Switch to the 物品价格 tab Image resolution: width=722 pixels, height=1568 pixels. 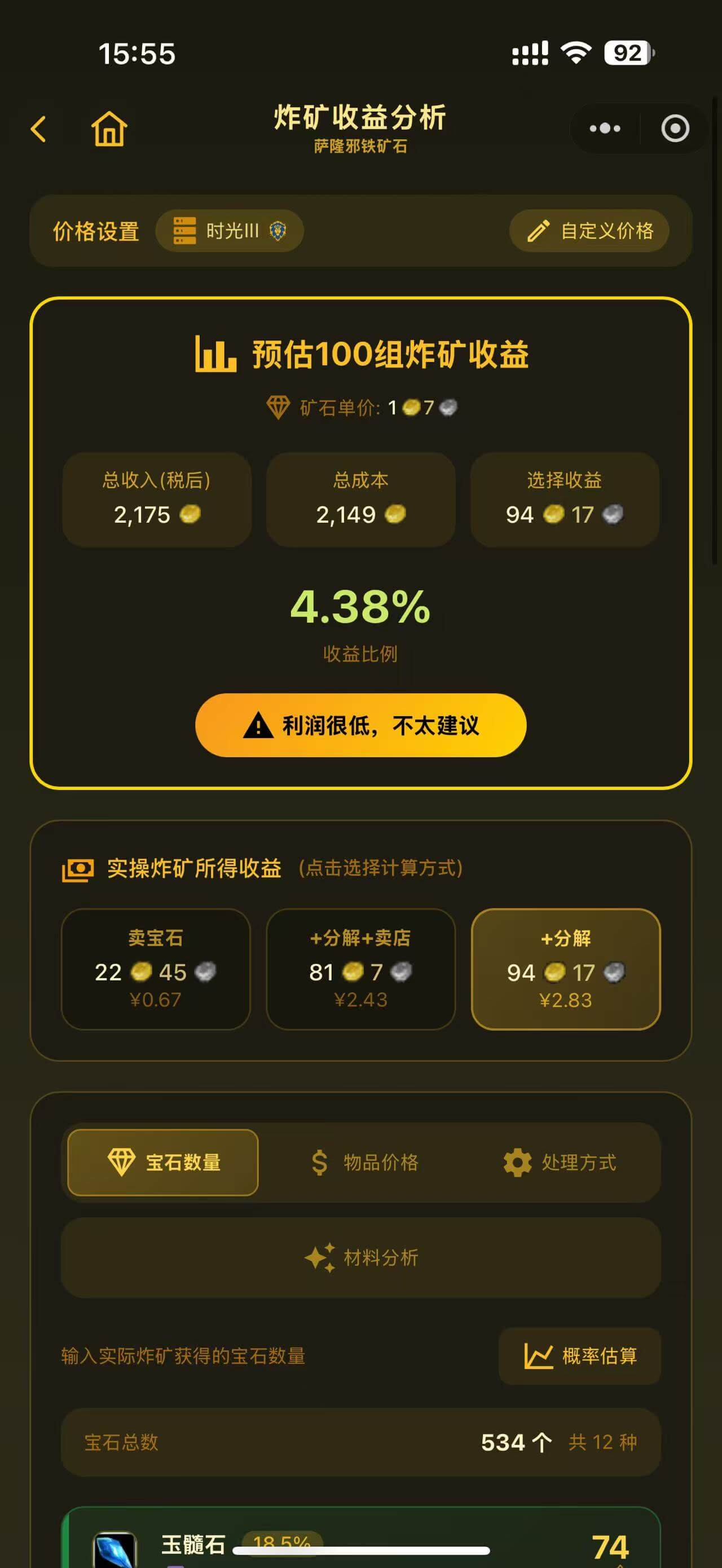pos(364,1162)
